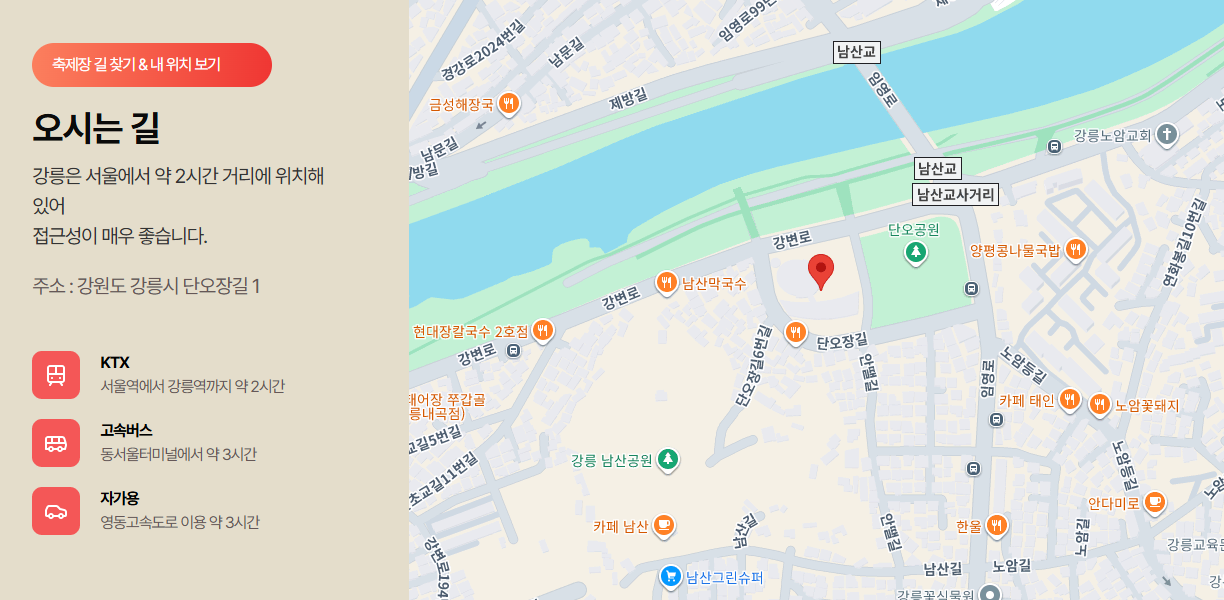1224x600 pixels.
Task: Select the 남산그린슈퍼 shop marker
Action: 670,577
